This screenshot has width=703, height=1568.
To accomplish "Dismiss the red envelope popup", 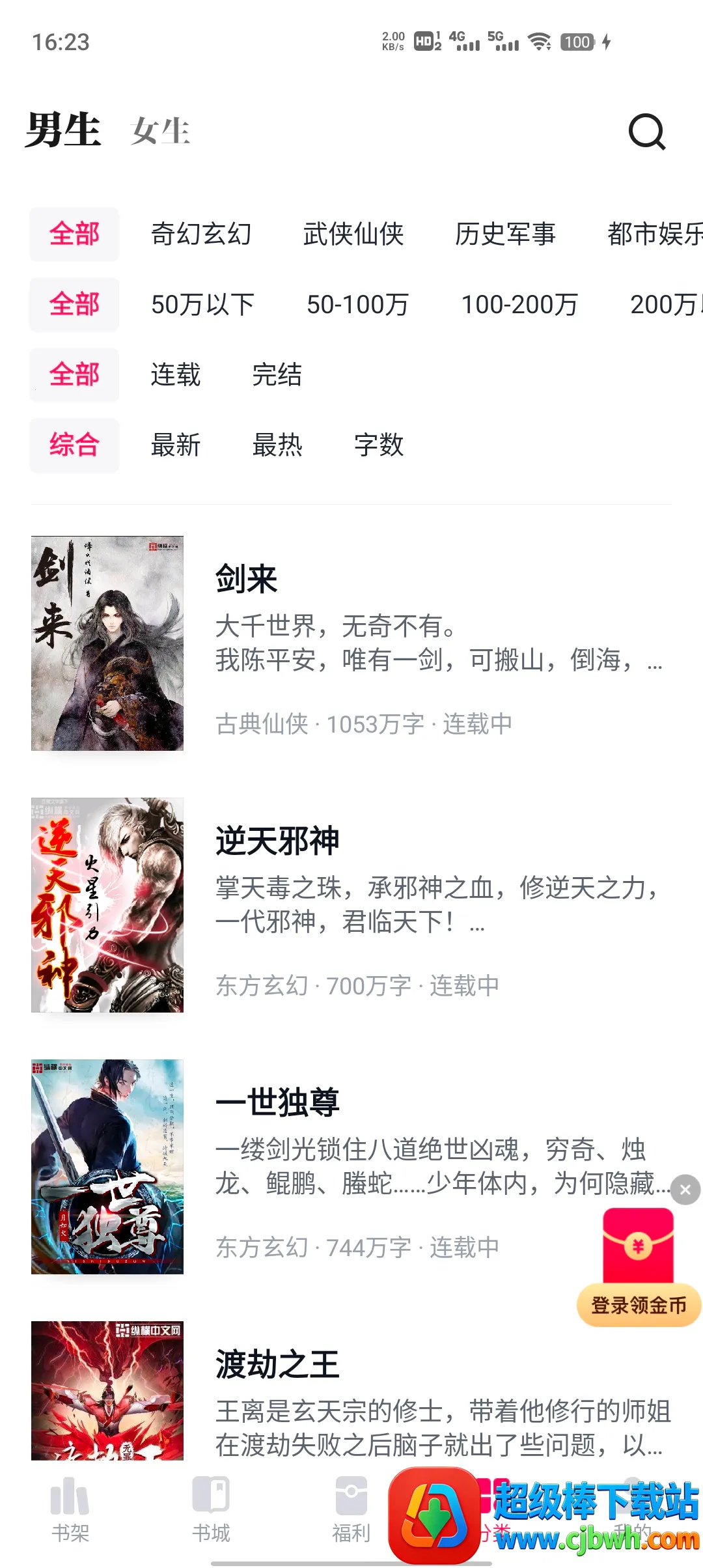I will point(685,1190).
